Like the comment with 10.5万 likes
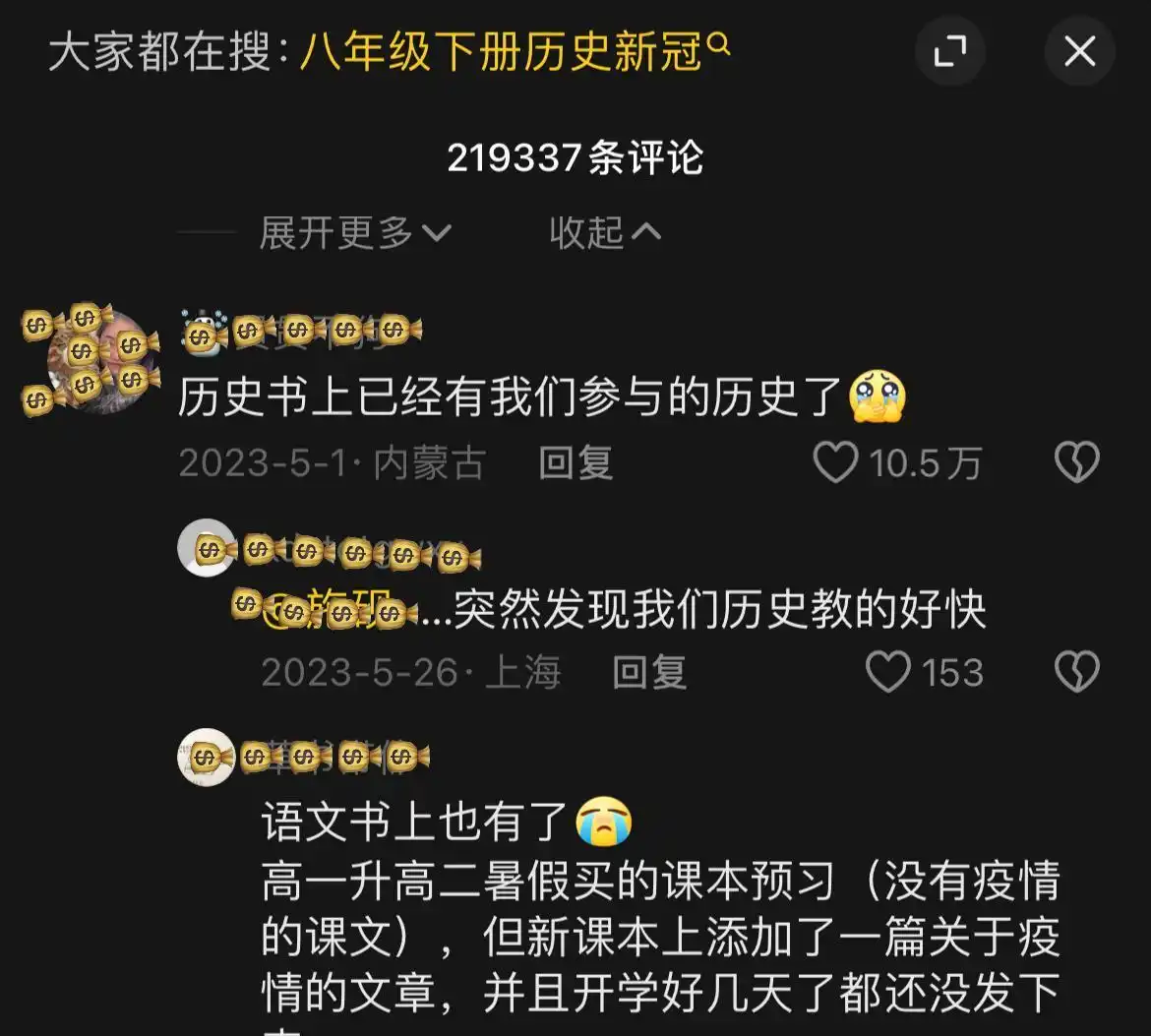Screen dimensions: 1151x1036 click(835, 463)
